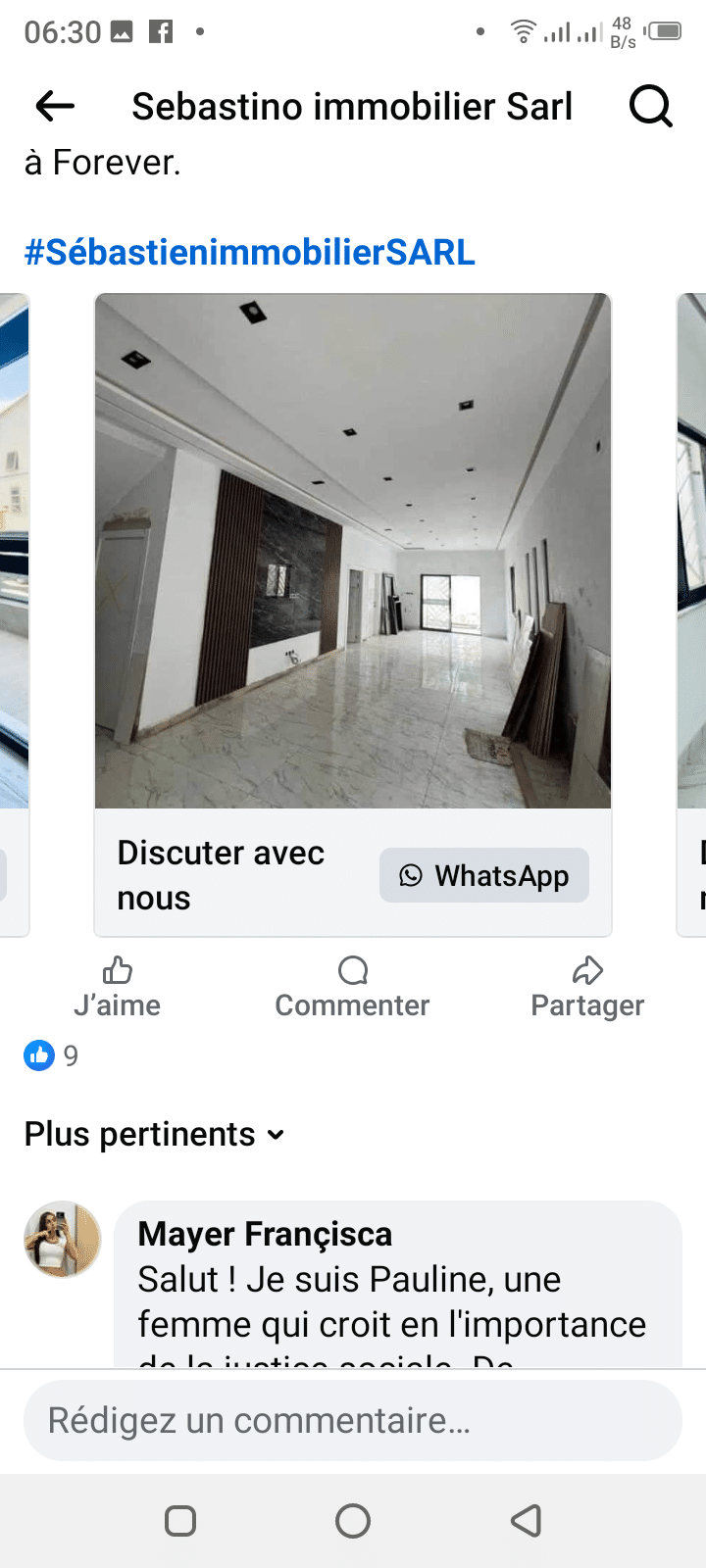Open the hallway interior photo

click(x=353, y=551)
